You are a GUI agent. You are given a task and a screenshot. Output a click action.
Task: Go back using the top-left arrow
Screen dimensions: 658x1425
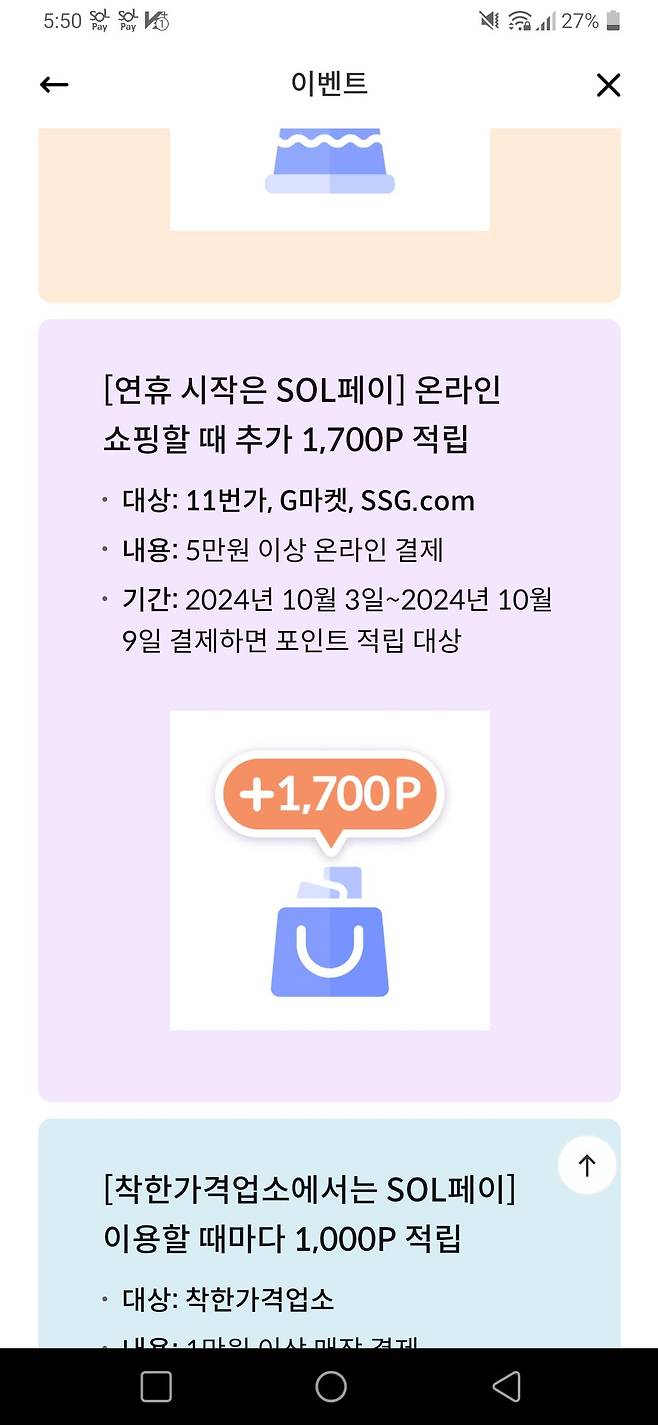coord(54,85)
